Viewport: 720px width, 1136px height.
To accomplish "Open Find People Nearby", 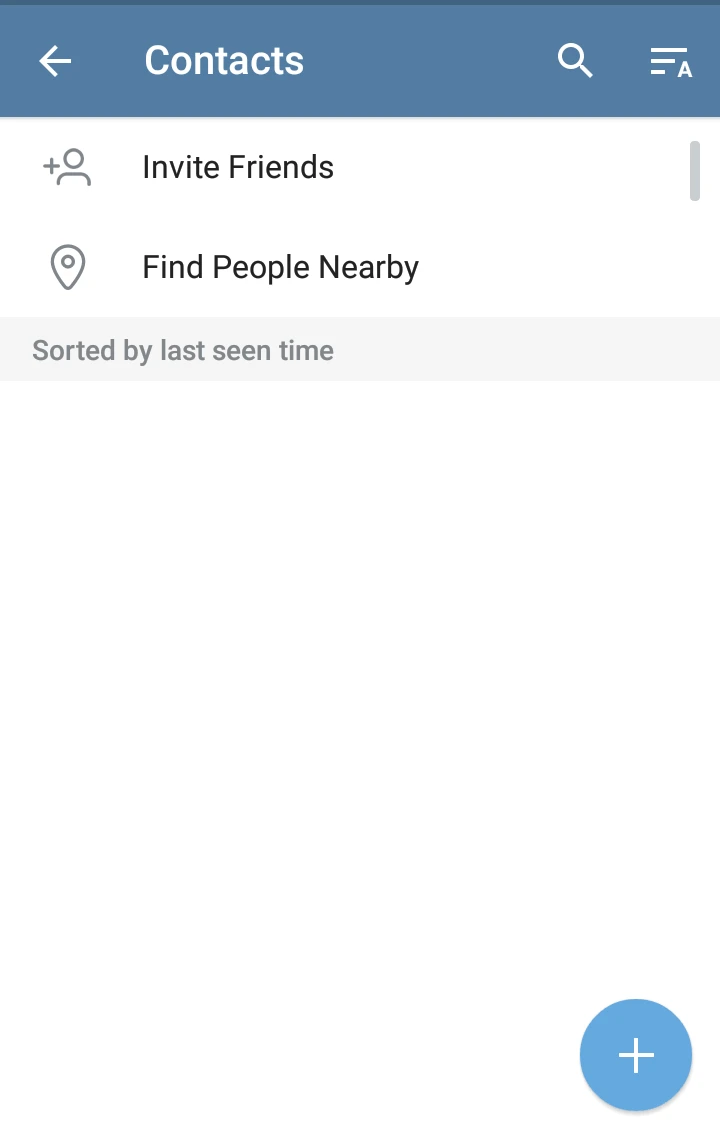I will click(280, 268).
